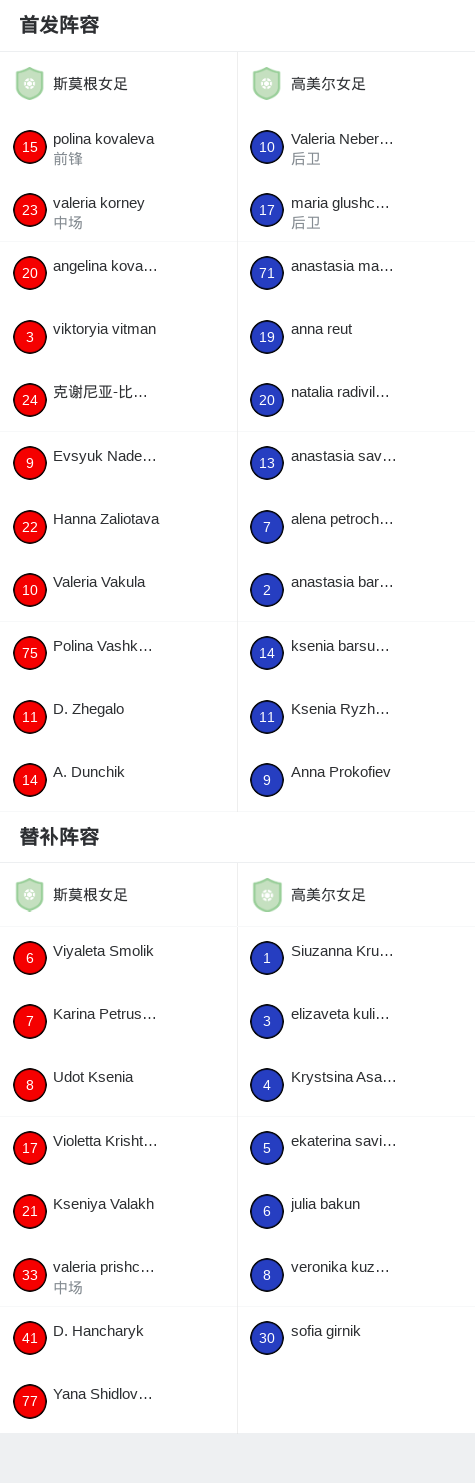
Task: Open substitute Kseniya Valakh's profile
Action: pos(118,1211)
